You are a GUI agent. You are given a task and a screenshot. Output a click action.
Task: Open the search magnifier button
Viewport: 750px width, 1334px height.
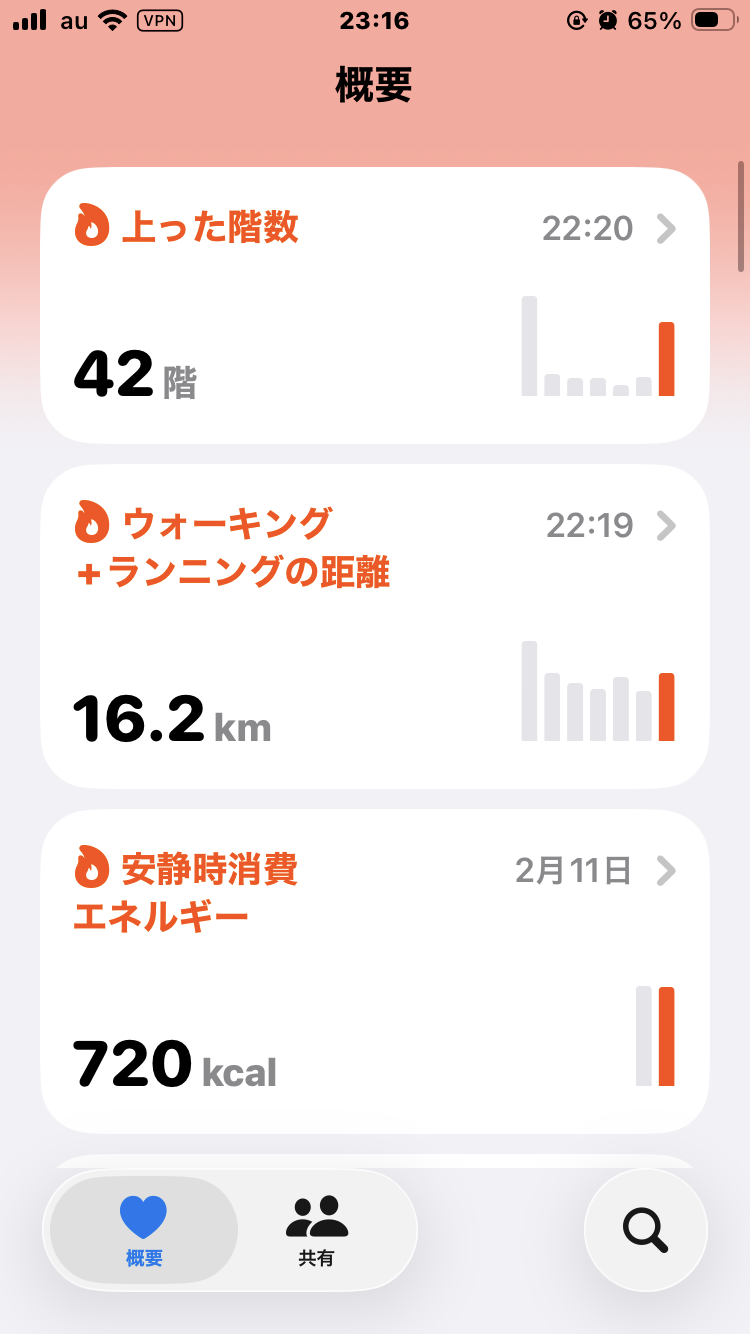[645, 1230]
